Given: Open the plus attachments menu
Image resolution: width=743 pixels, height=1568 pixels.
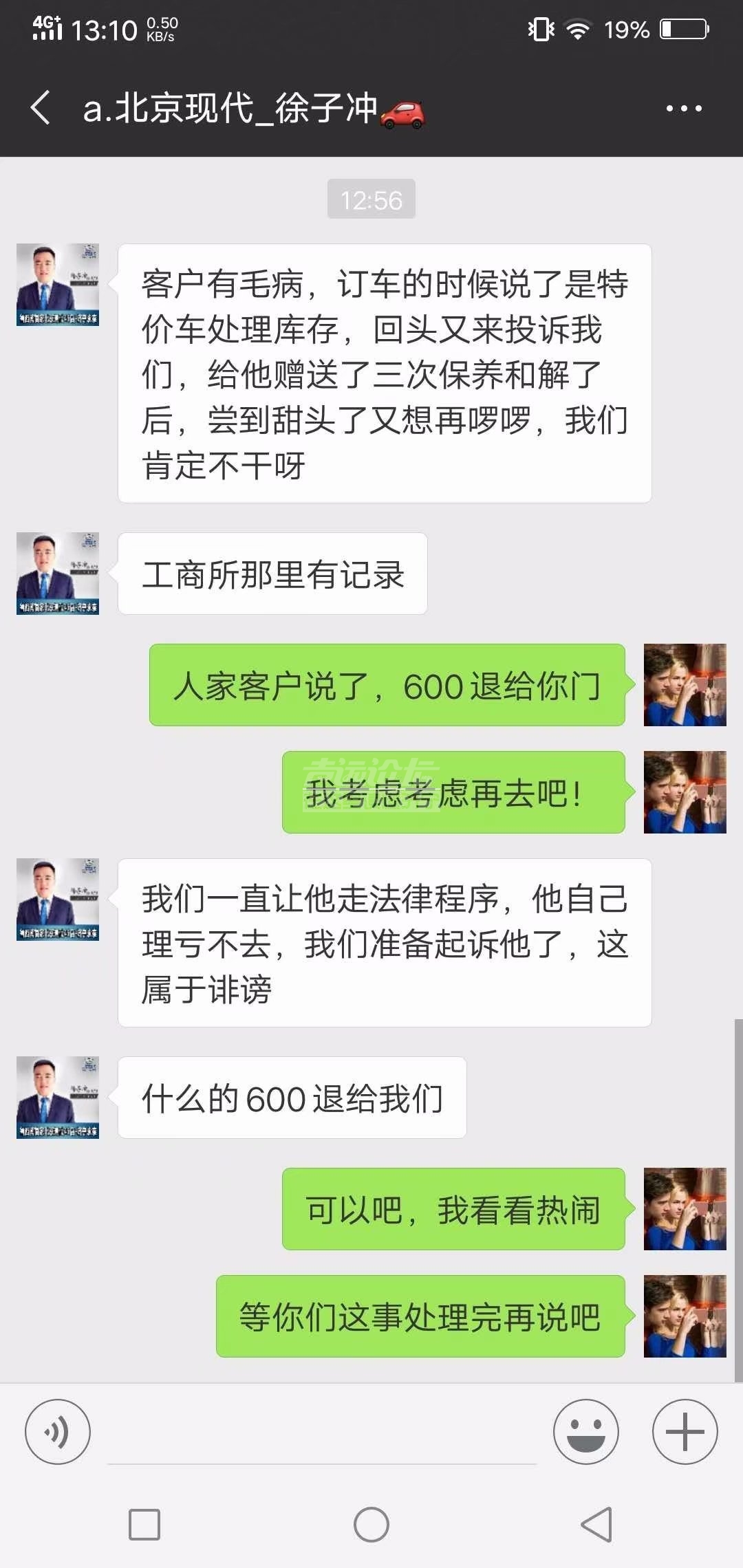Looking at the screenshot, I should tap(685, 1432).
